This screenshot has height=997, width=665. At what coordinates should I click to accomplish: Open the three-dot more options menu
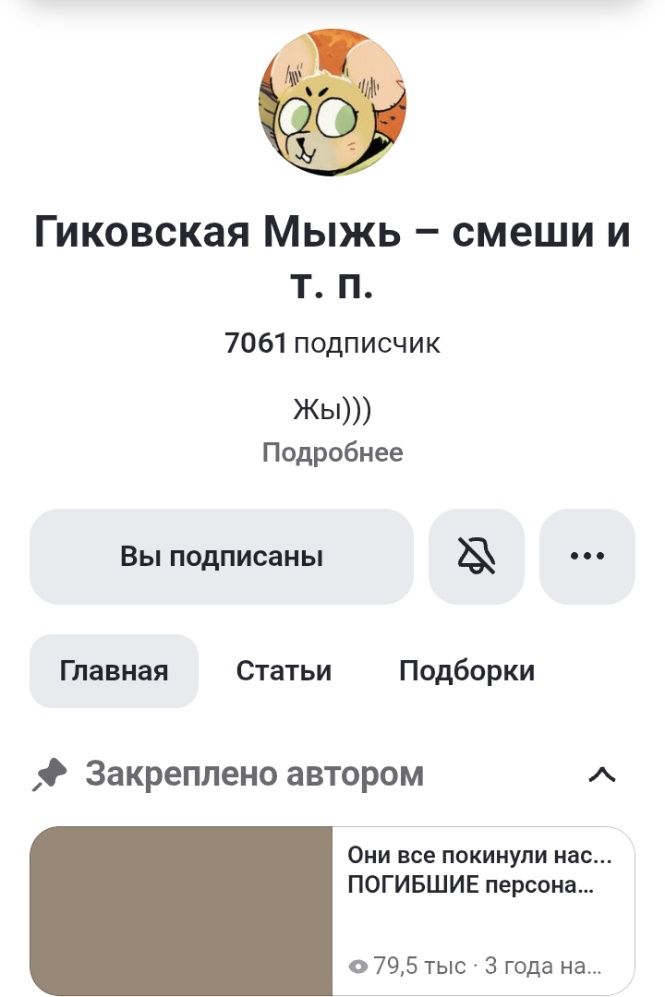[587, 557]
